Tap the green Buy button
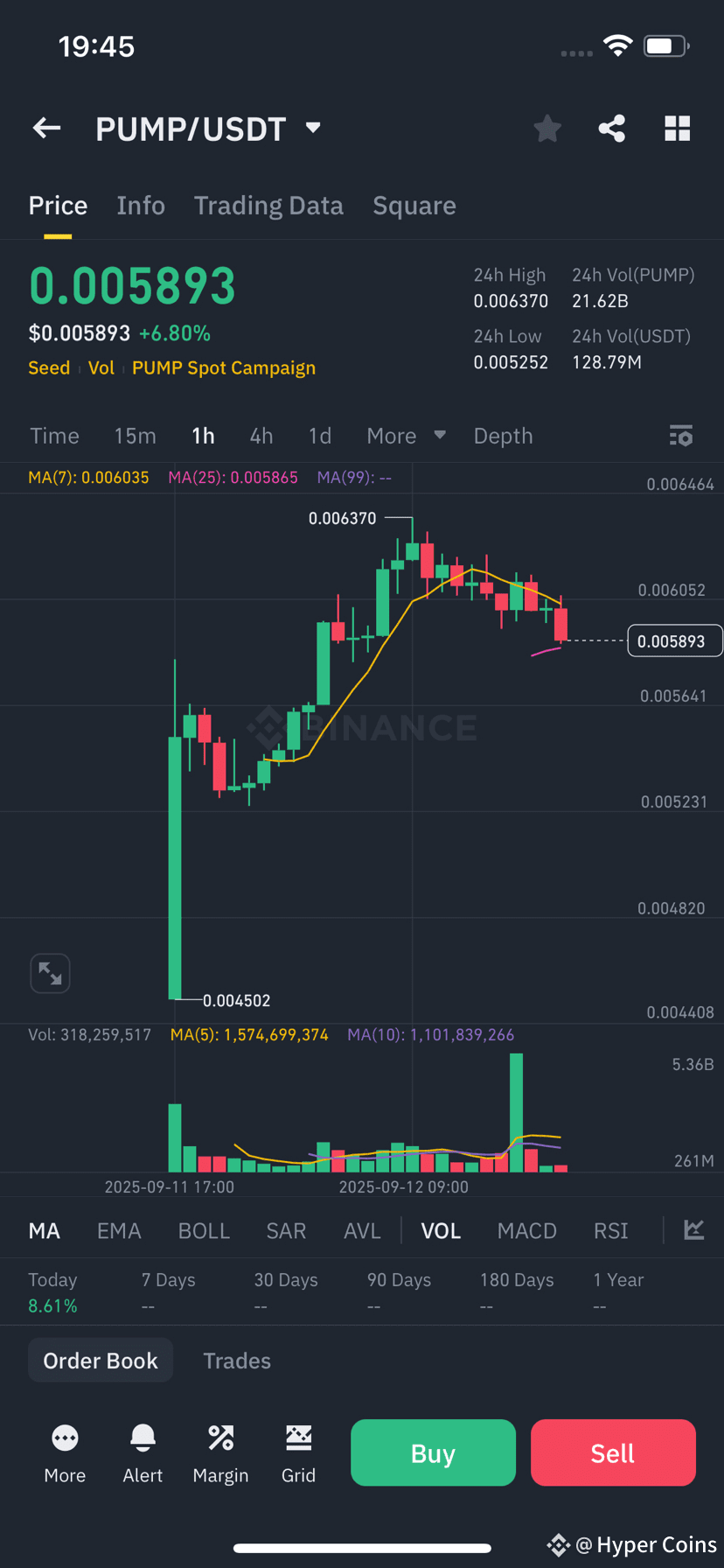 (x=433, y=1452)
